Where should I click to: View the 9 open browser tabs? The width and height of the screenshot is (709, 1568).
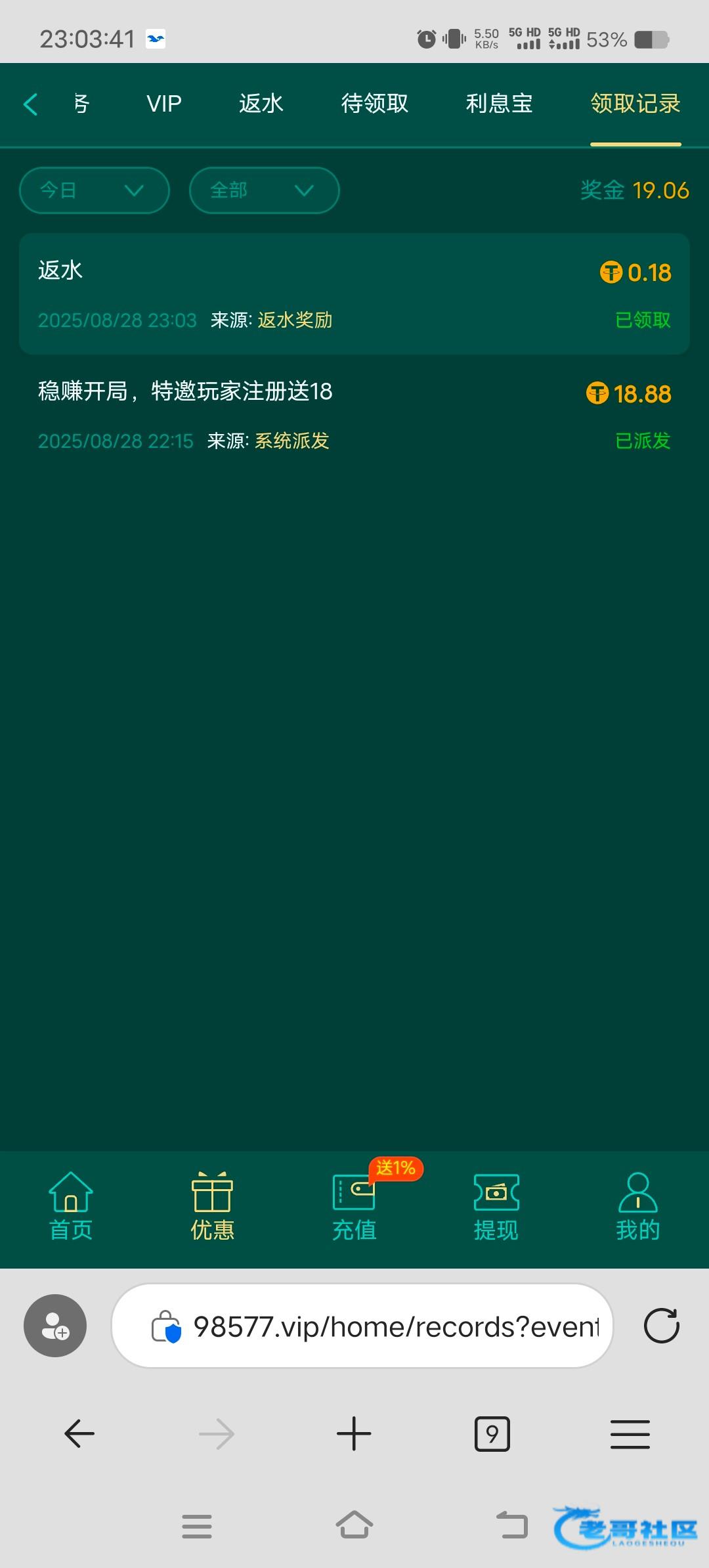pos(492,1434)
